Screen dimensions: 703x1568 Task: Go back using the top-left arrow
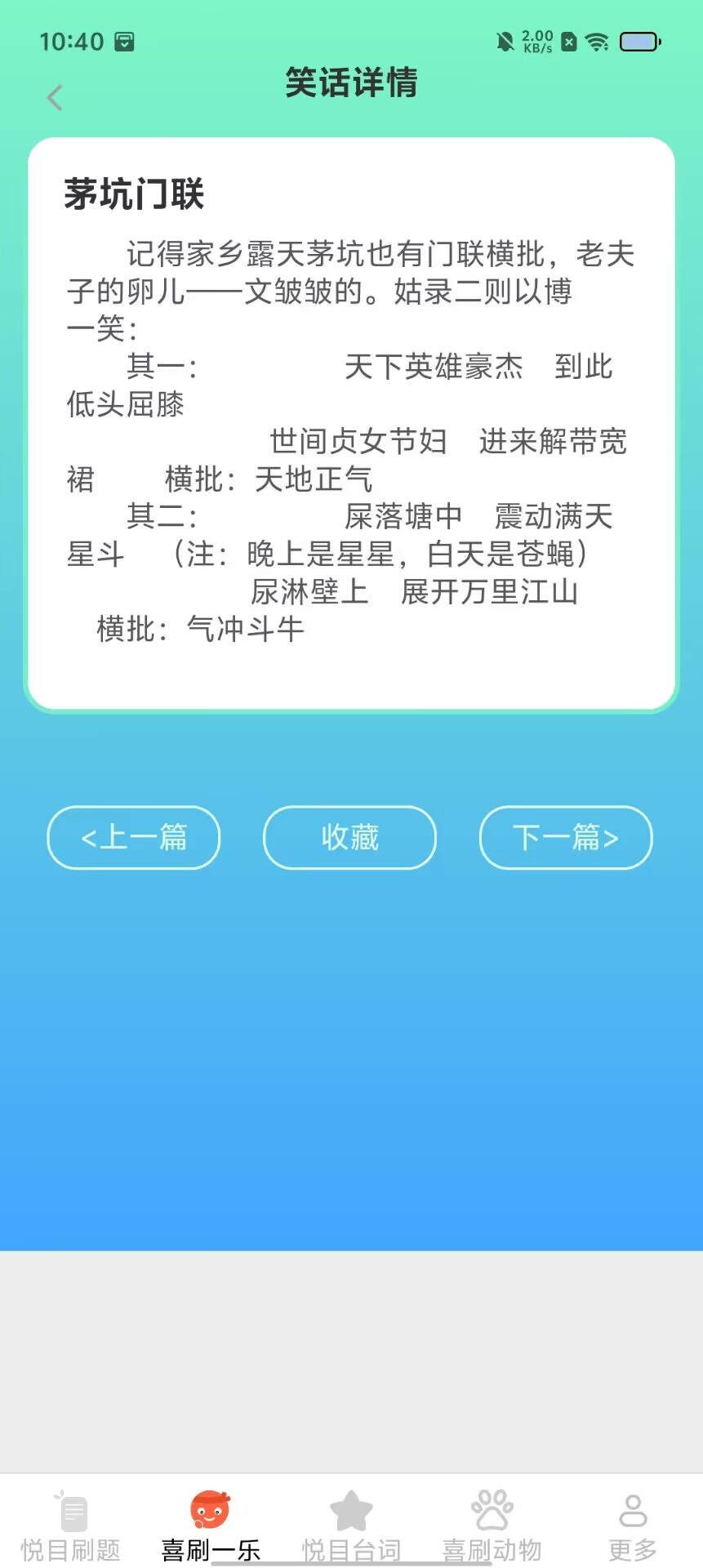point(55,98)
